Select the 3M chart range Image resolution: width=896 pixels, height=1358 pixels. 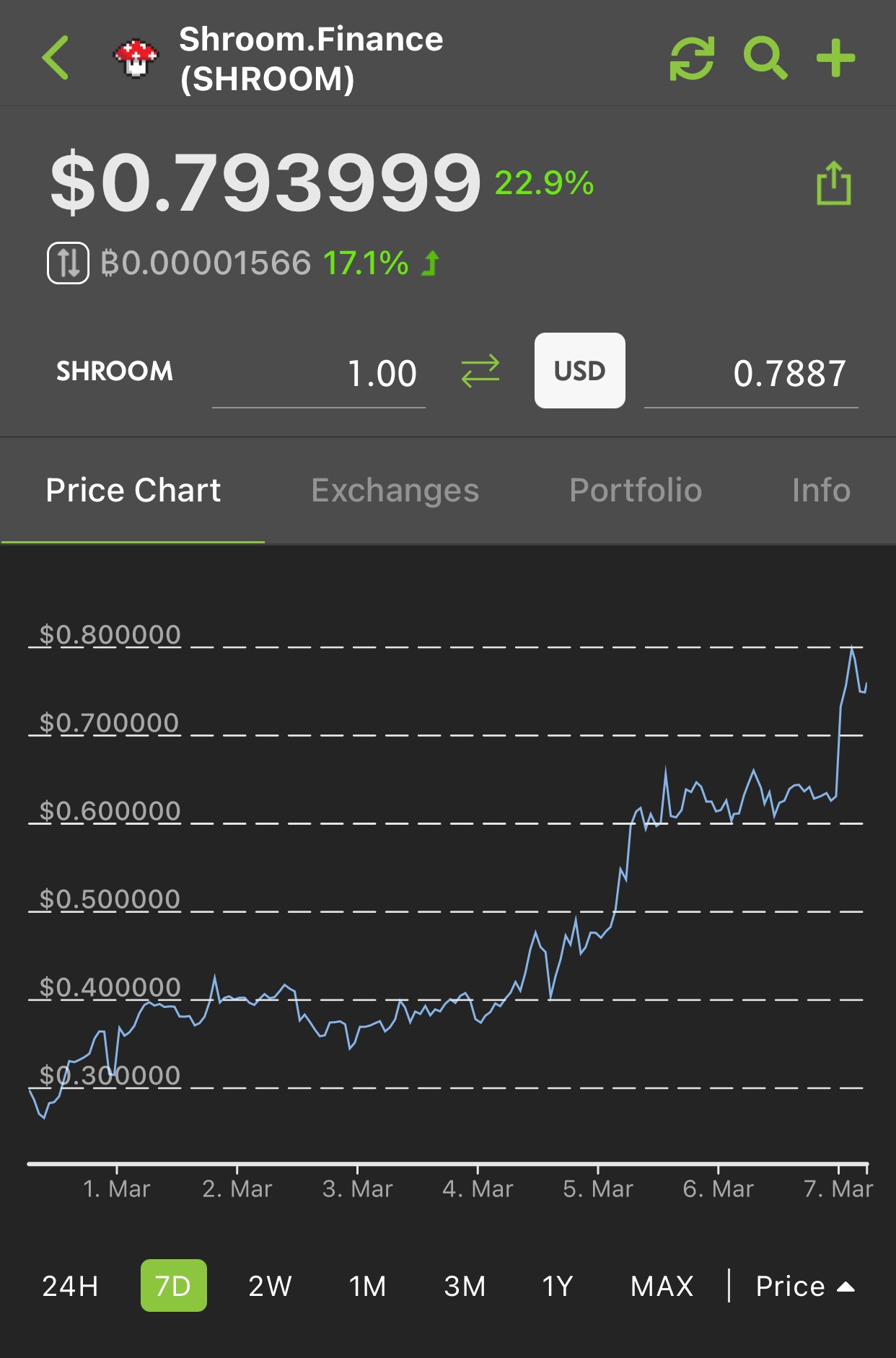click(465, 1286)
